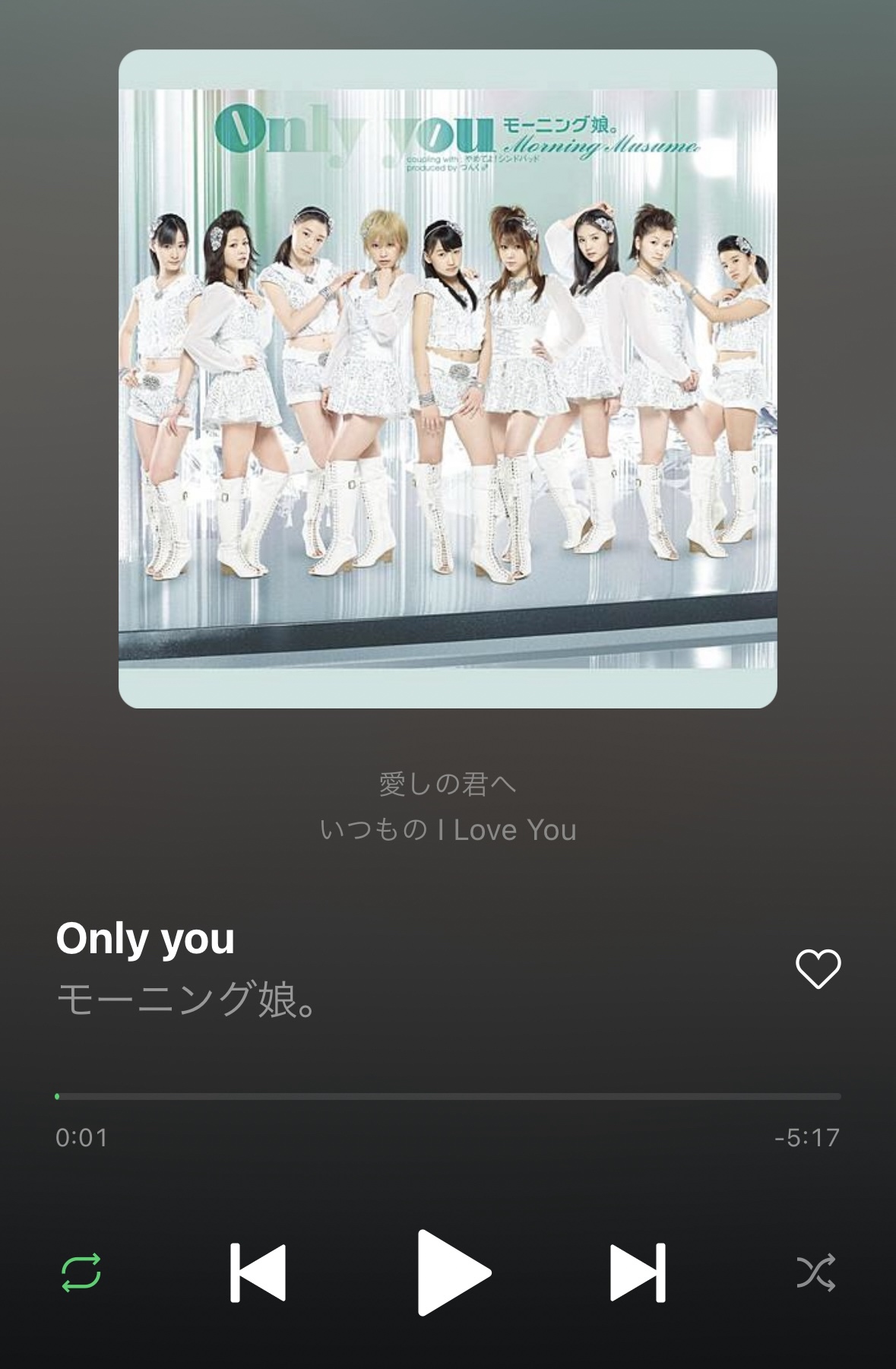Go back to the previous track

pyautogui.click(x=258, y=1272)
